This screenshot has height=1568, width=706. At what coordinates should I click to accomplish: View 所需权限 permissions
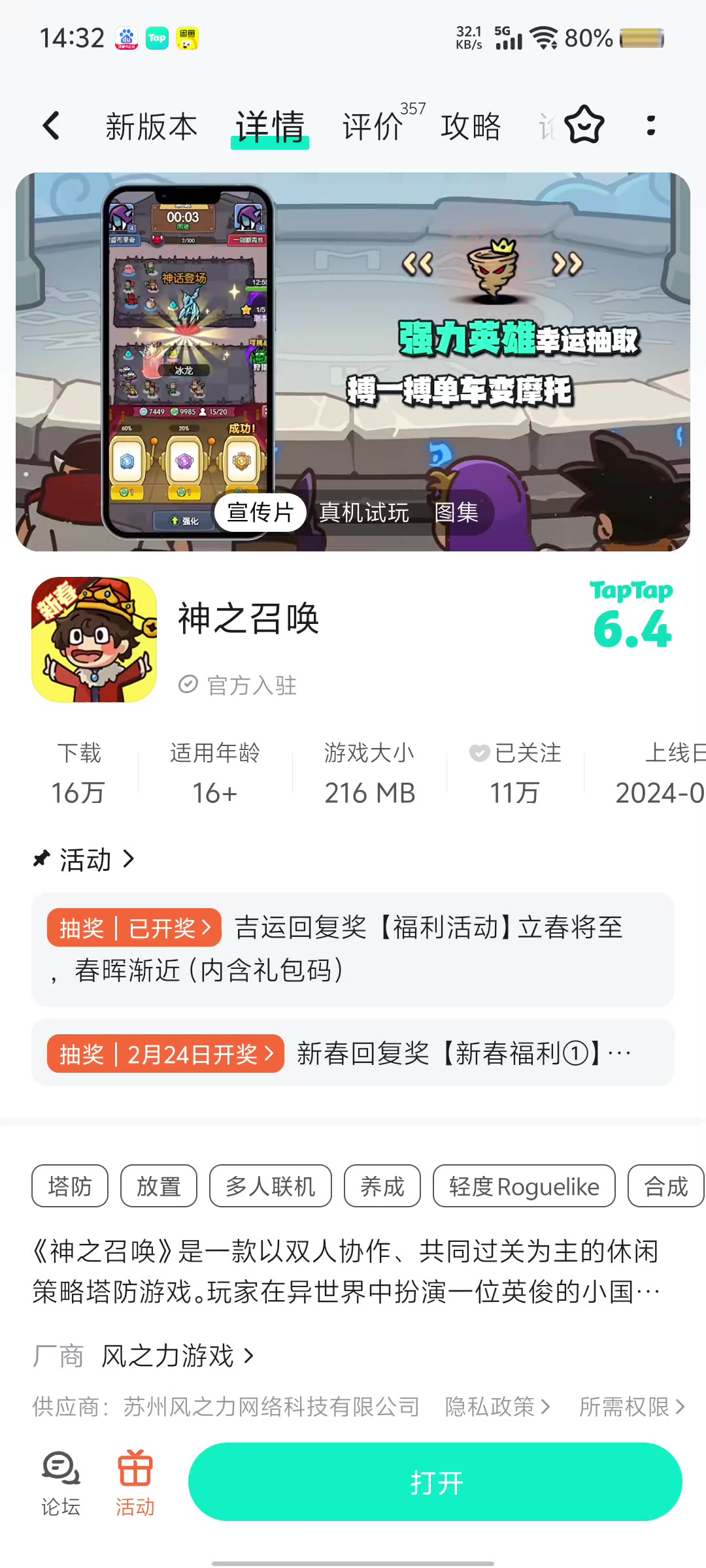(x=631, y=1407)
